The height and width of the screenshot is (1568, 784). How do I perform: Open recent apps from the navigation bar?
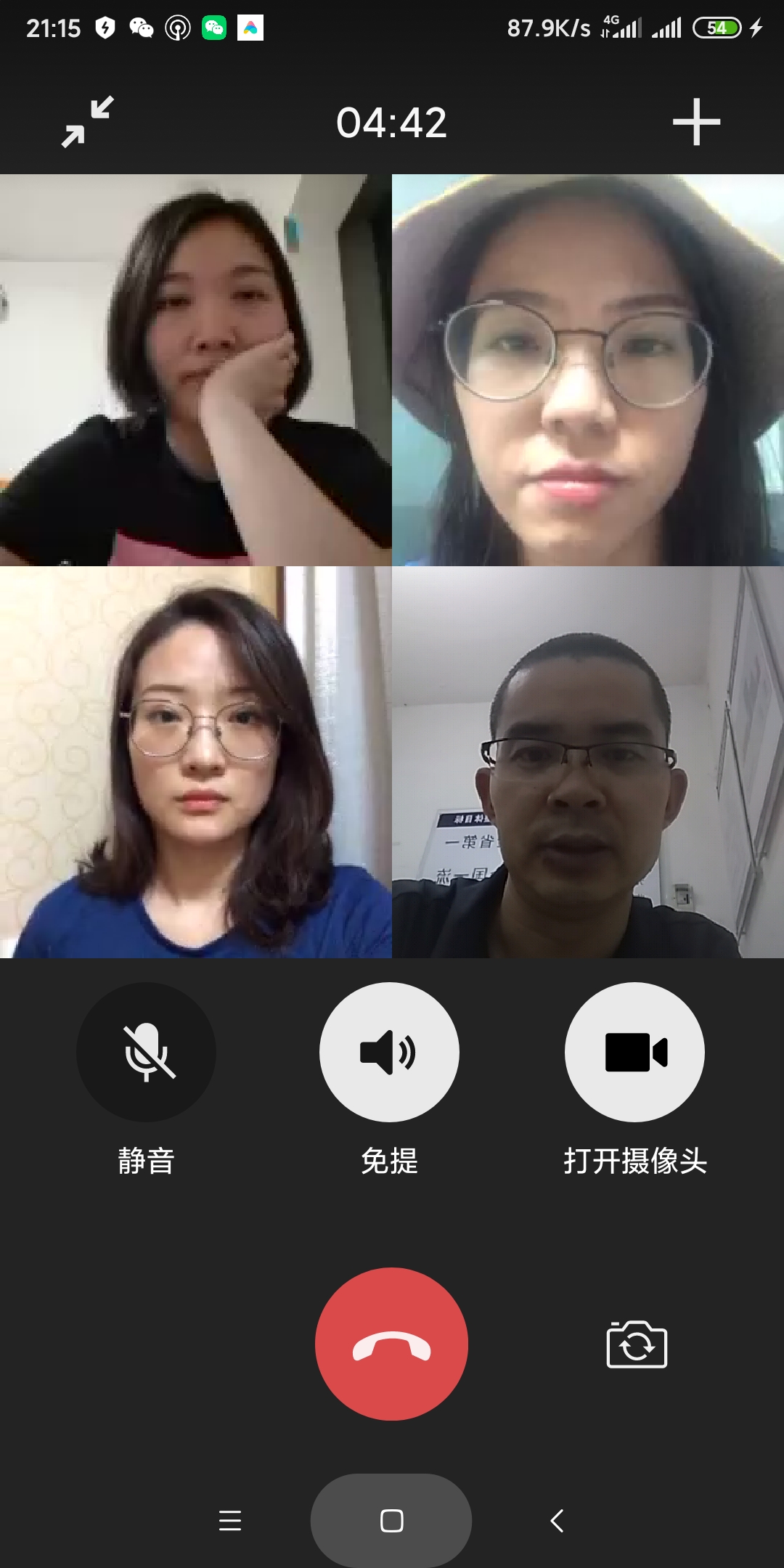coord(229,1520)
